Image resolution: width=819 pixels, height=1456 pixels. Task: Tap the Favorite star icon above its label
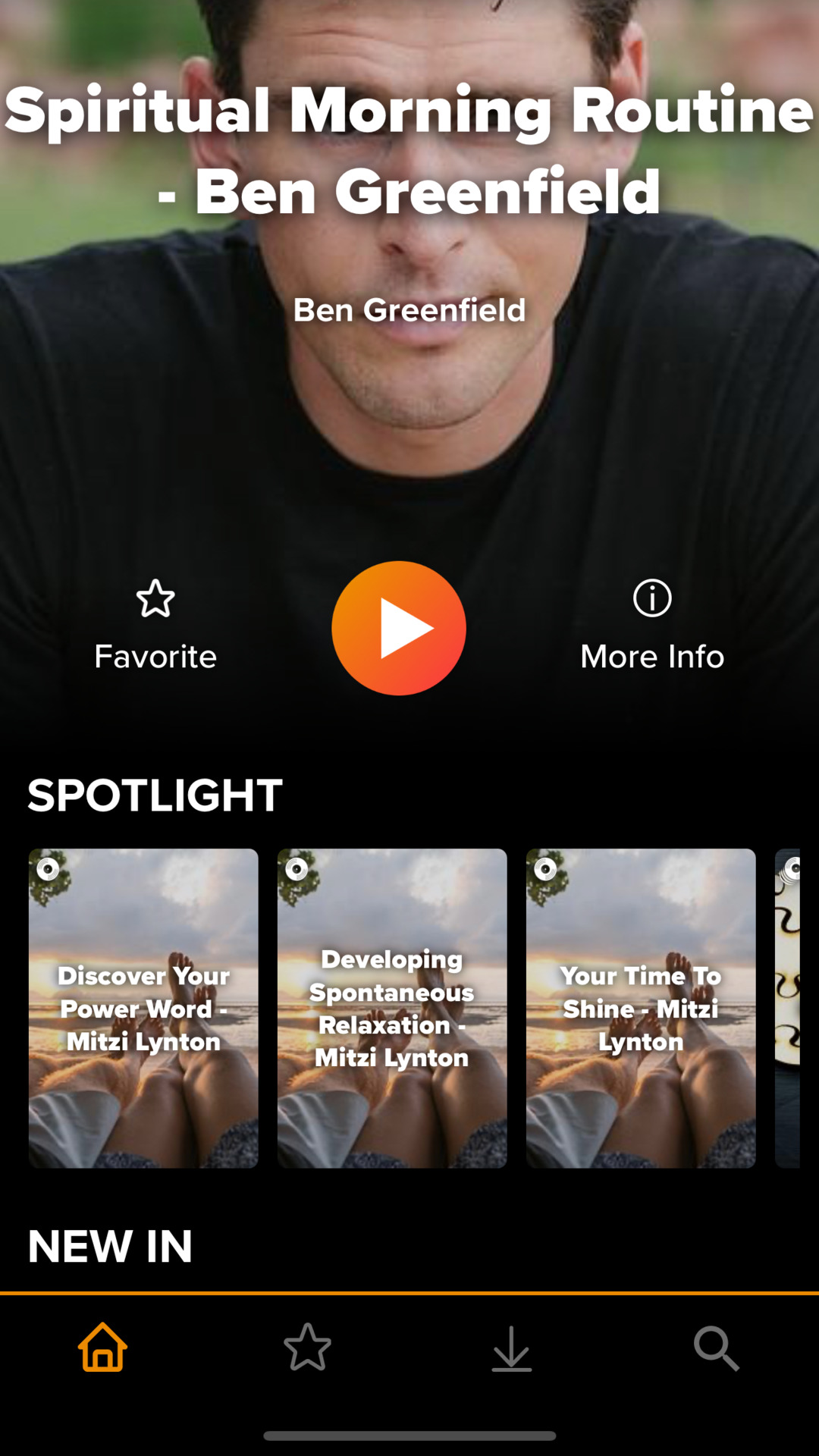coord(155,599)
